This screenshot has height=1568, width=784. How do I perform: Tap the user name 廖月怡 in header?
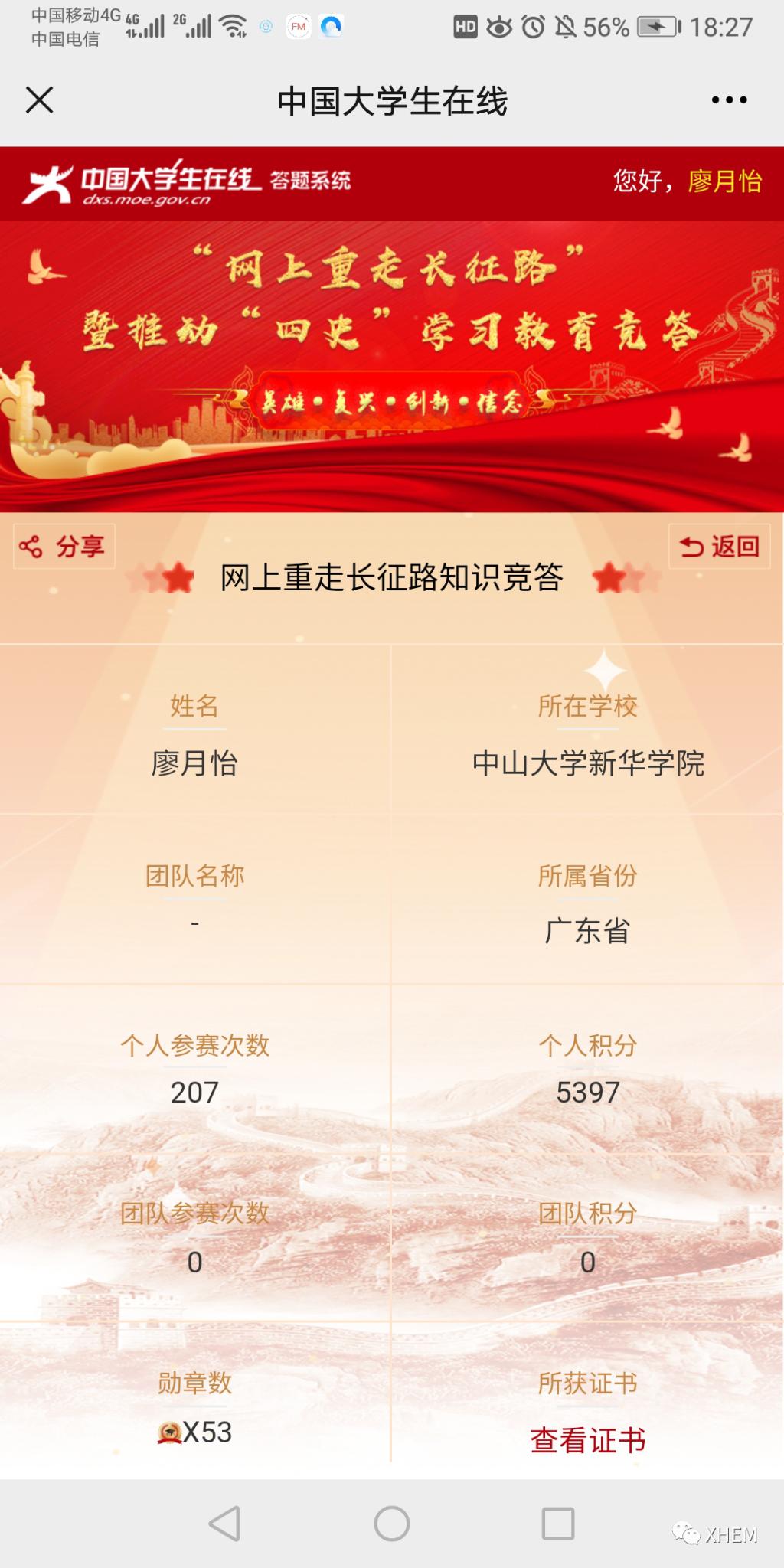pos(724,181)
